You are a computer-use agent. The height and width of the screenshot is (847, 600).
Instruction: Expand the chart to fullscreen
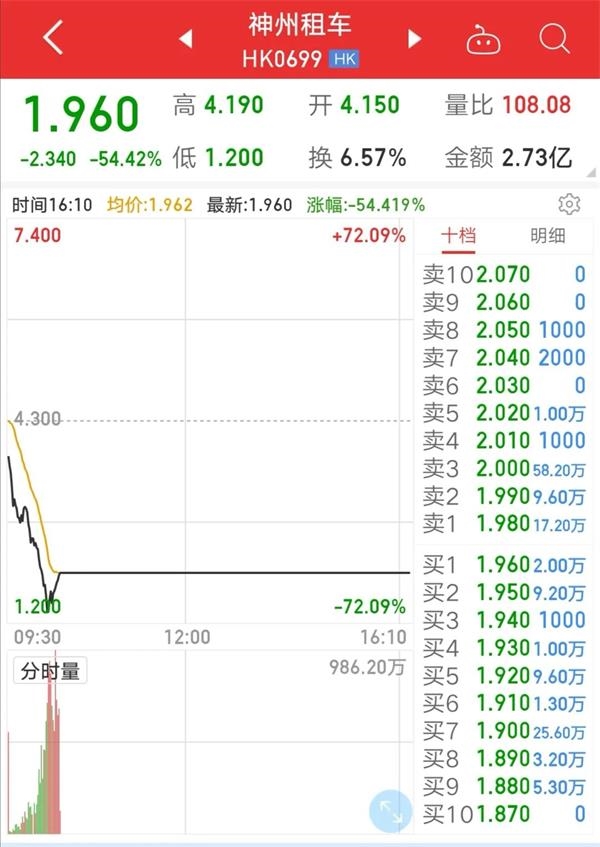click(390, 812)
